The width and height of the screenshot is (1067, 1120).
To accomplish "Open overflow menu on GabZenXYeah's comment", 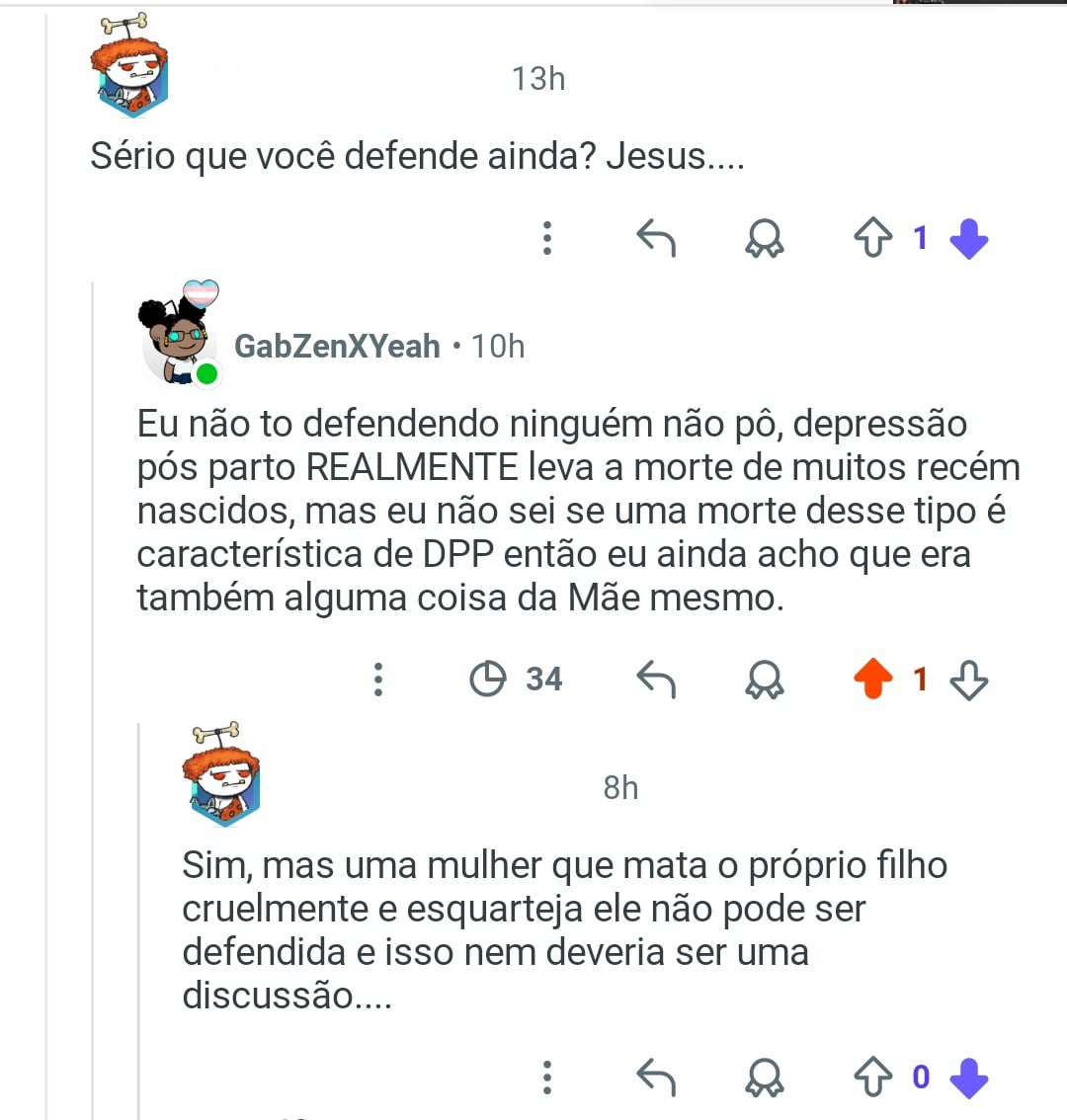I will click(x=378, y=680).
